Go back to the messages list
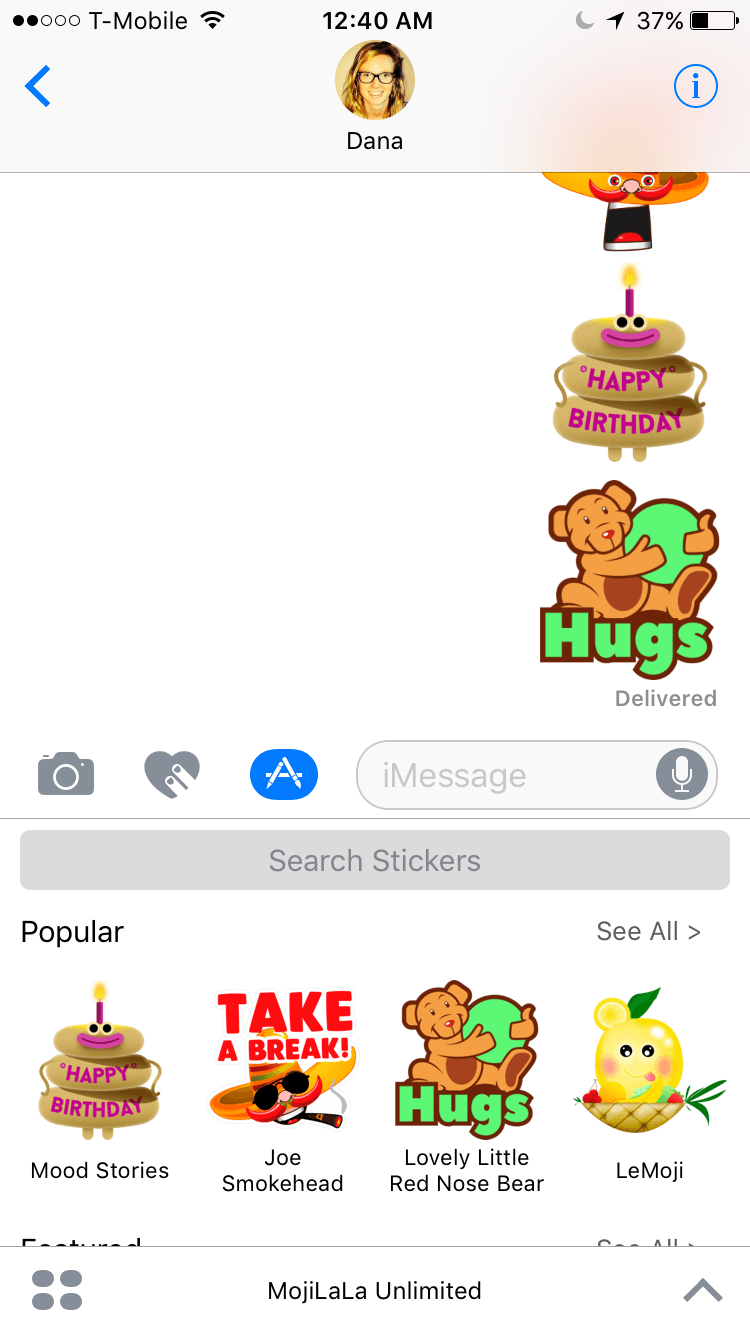The height and width of the screenshot is (1334, 750). point(38,87)
